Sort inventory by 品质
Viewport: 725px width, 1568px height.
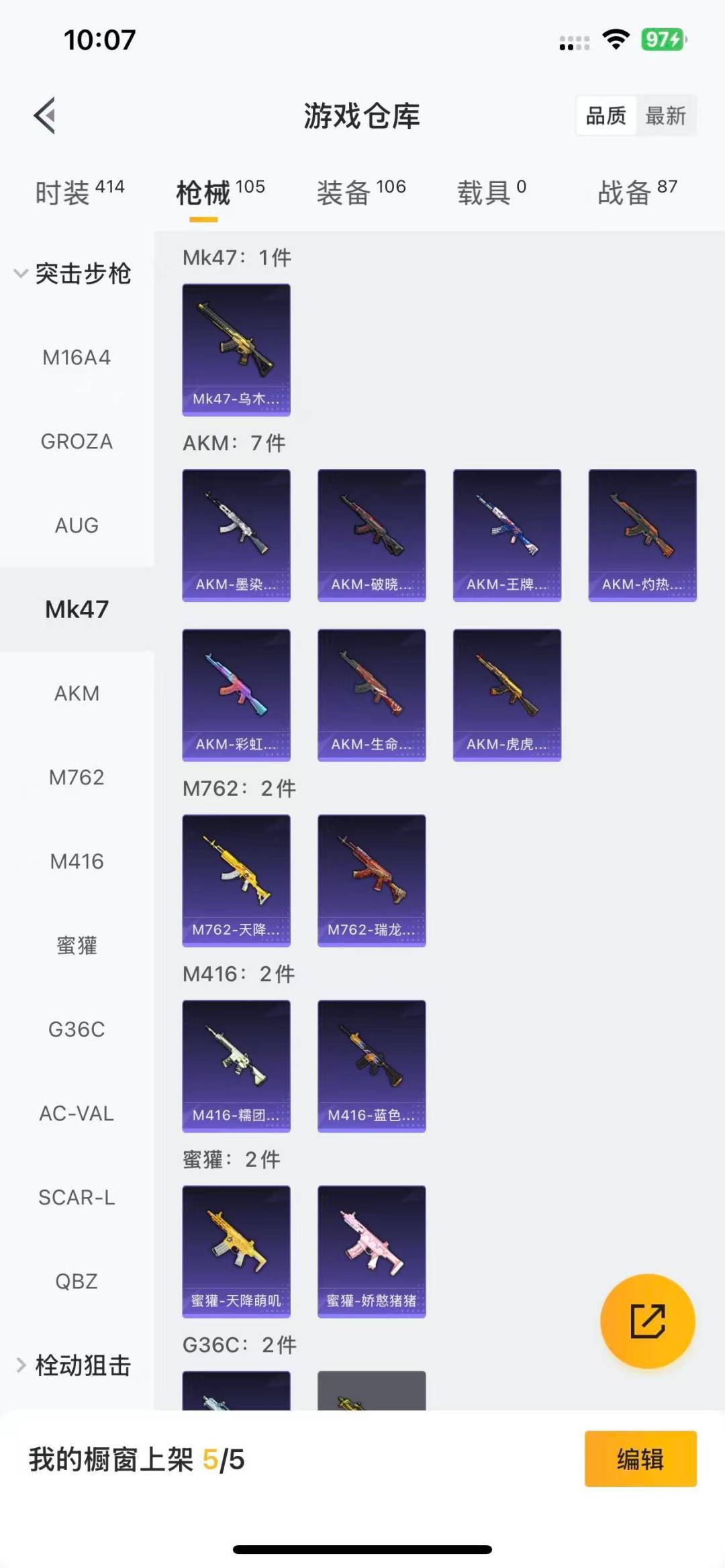tap(606, 116)
